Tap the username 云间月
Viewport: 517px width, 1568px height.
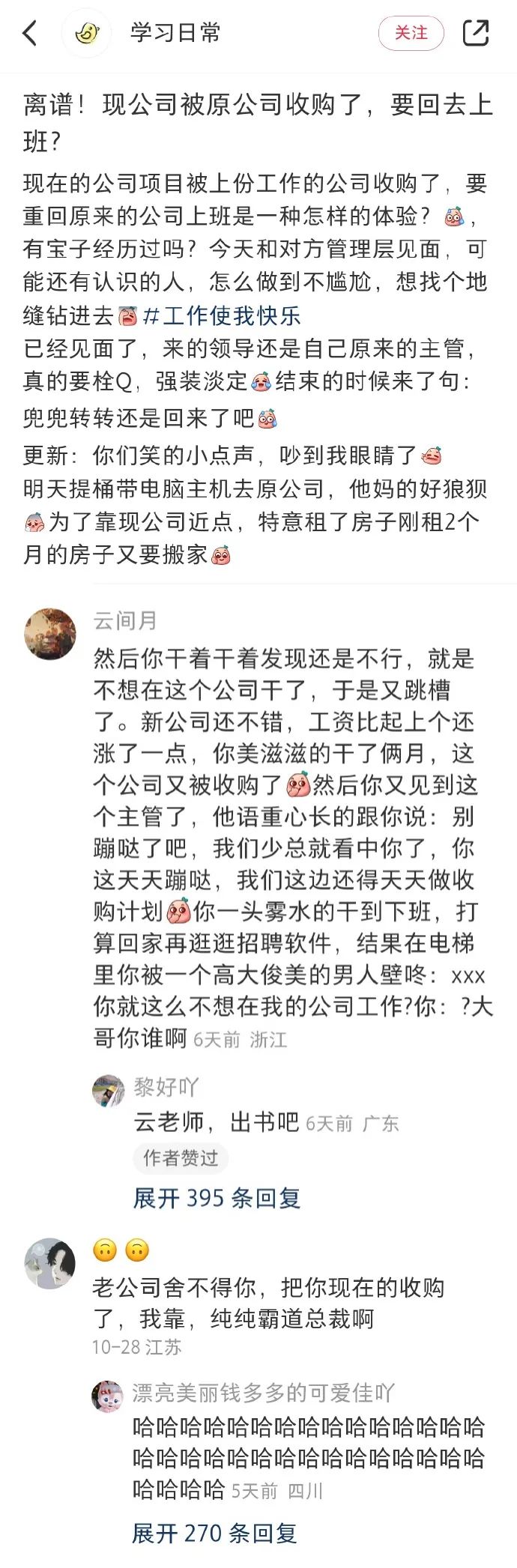pos(126,620)
